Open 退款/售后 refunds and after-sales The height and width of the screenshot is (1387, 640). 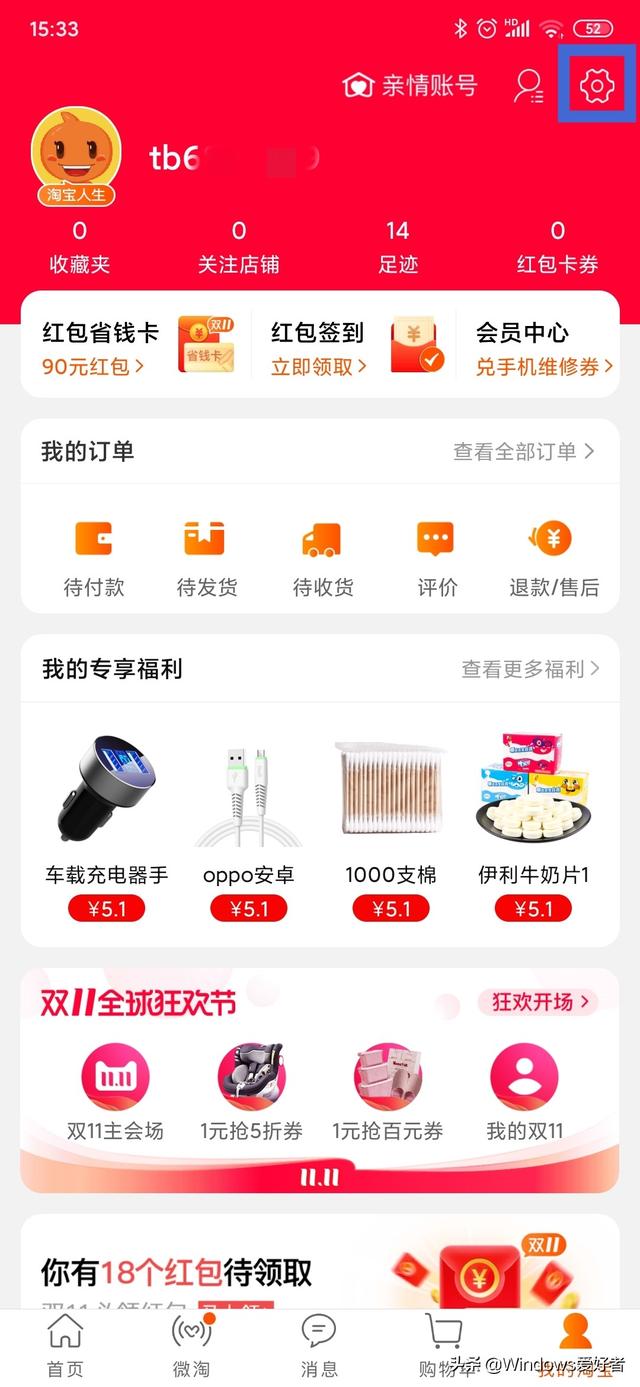[553, 559]
